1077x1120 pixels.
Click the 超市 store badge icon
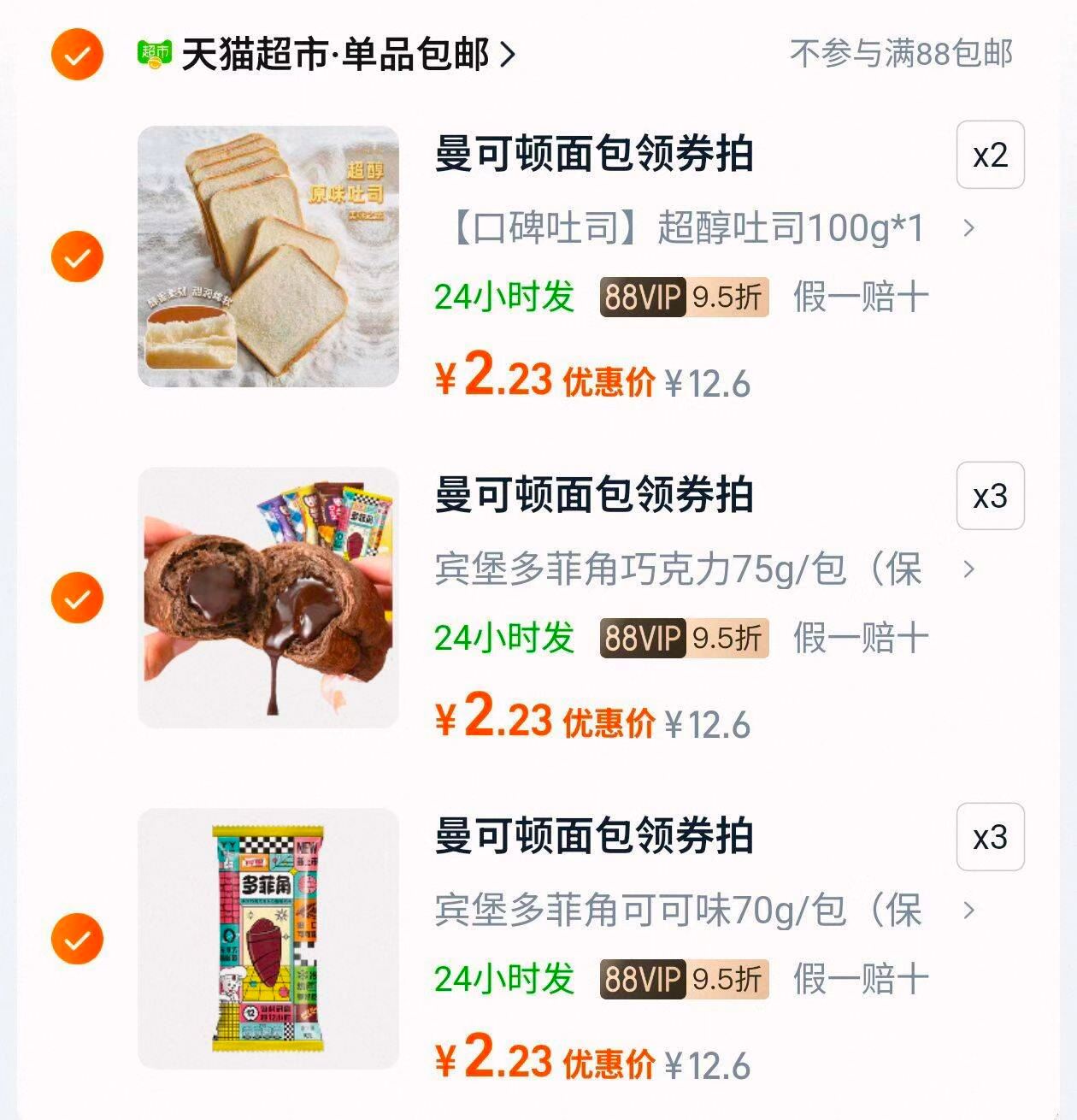(156, 54)
